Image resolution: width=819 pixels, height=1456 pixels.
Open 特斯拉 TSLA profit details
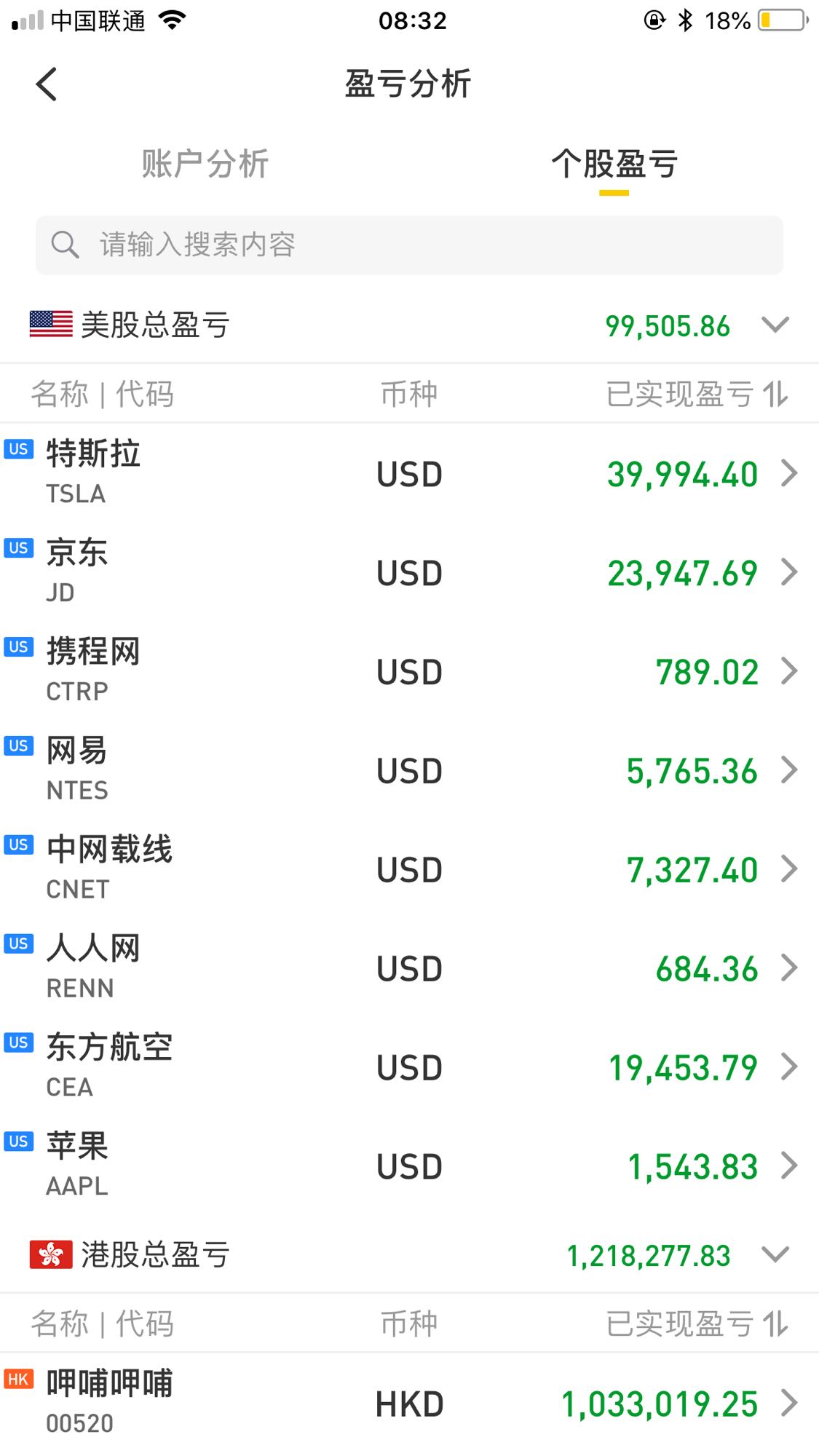[x=409, y=473]
